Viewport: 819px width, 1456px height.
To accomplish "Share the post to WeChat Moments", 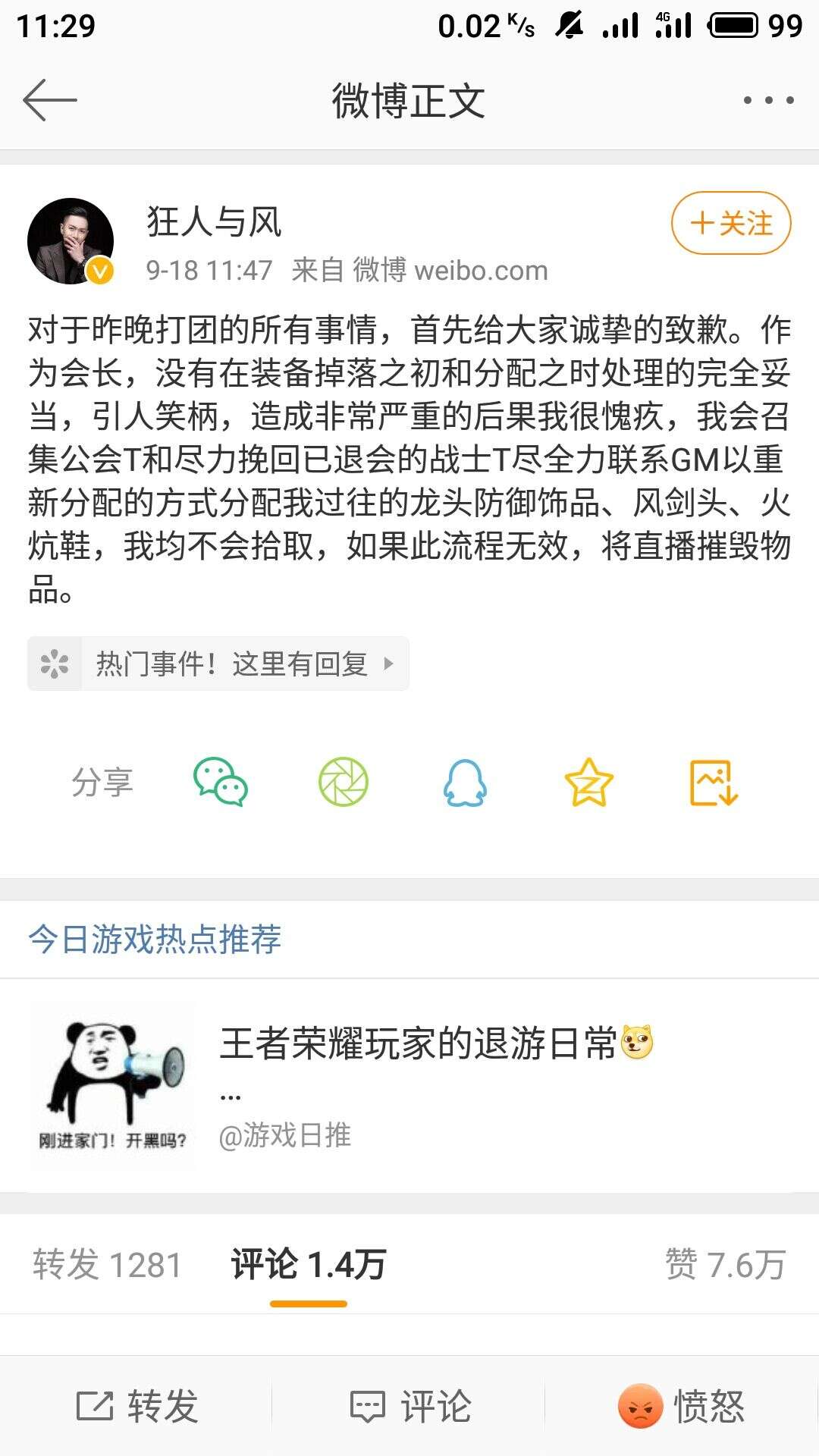I will coord(344,782).
